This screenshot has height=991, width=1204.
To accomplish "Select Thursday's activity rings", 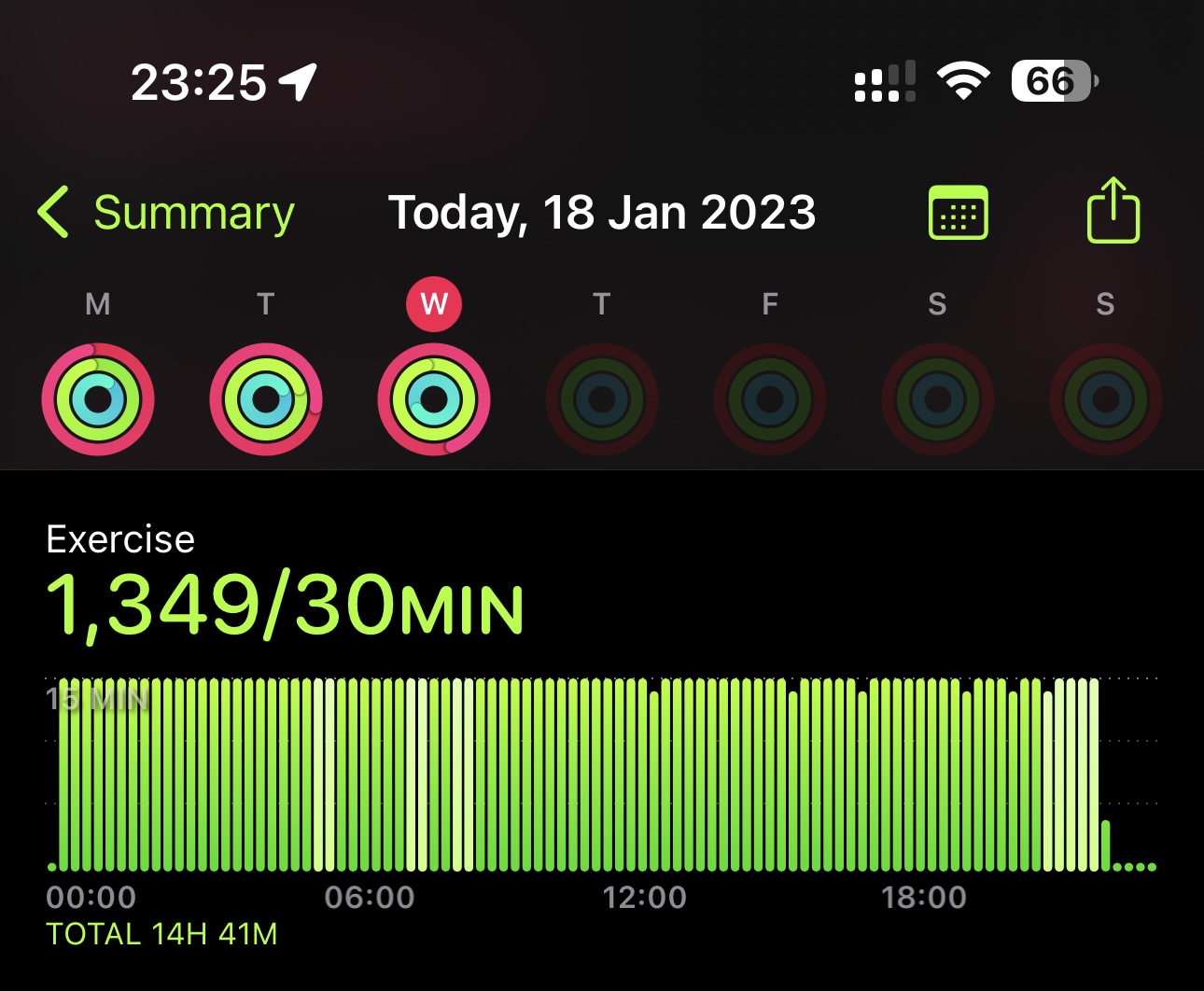I will point(602,399).
